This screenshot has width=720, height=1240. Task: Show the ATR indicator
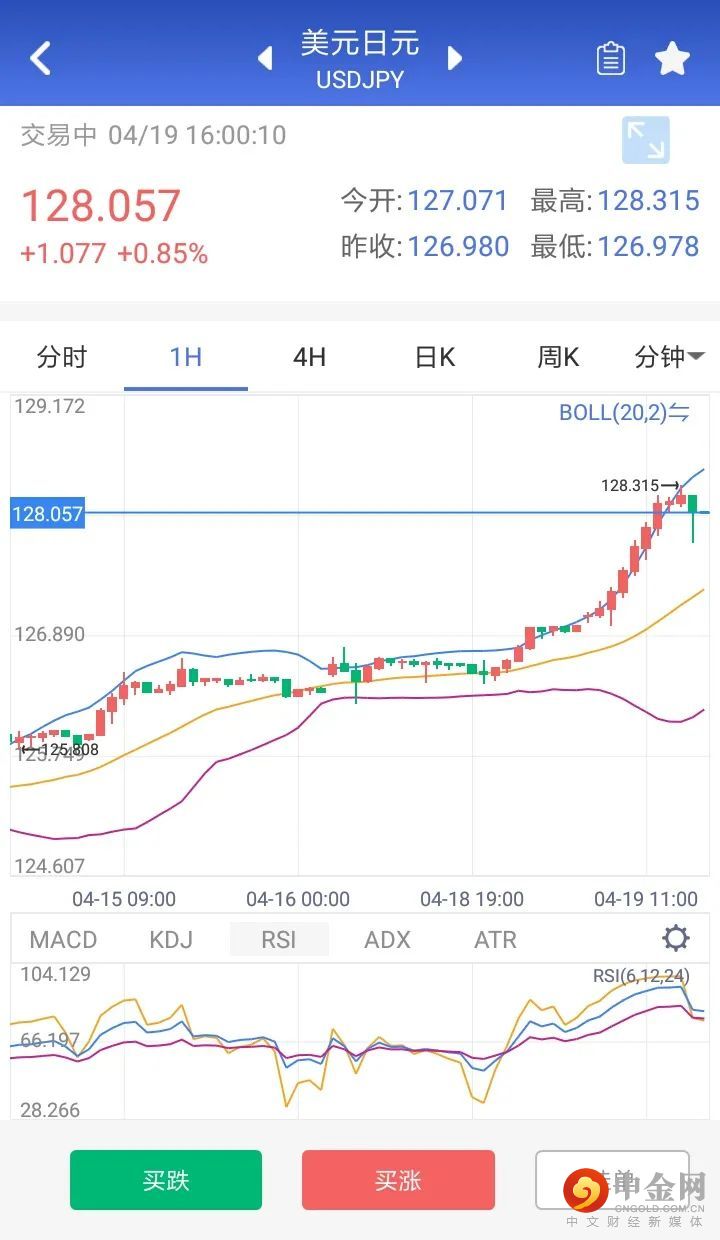[x=496, y=940]
